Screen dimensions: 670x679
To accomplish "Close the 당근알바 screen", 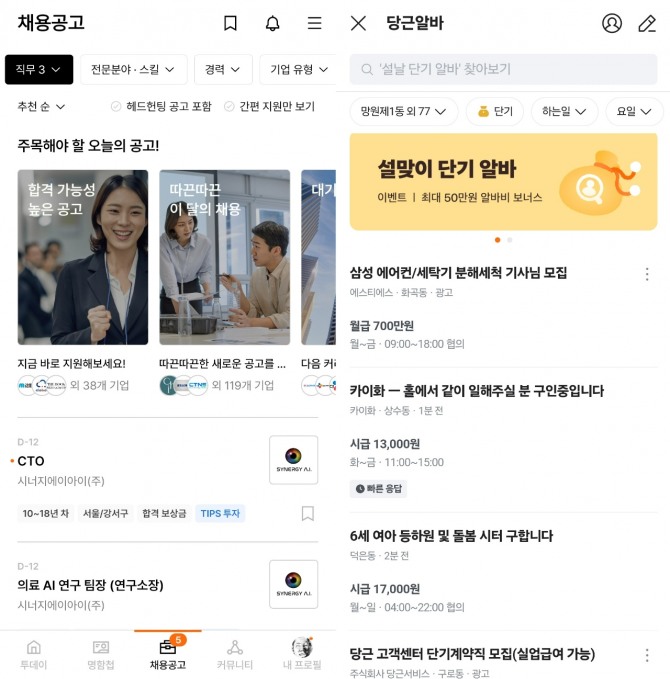I will coord(358,23).
